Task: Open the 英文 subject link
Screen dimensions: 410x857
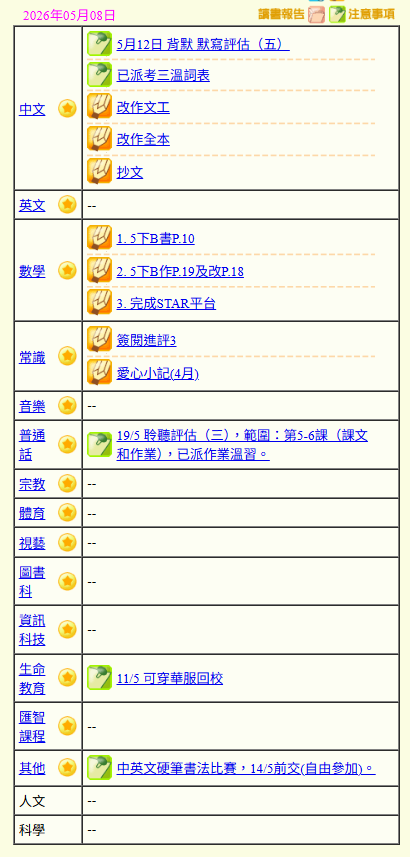Action: pyautogui.click(x=32, y=206)
